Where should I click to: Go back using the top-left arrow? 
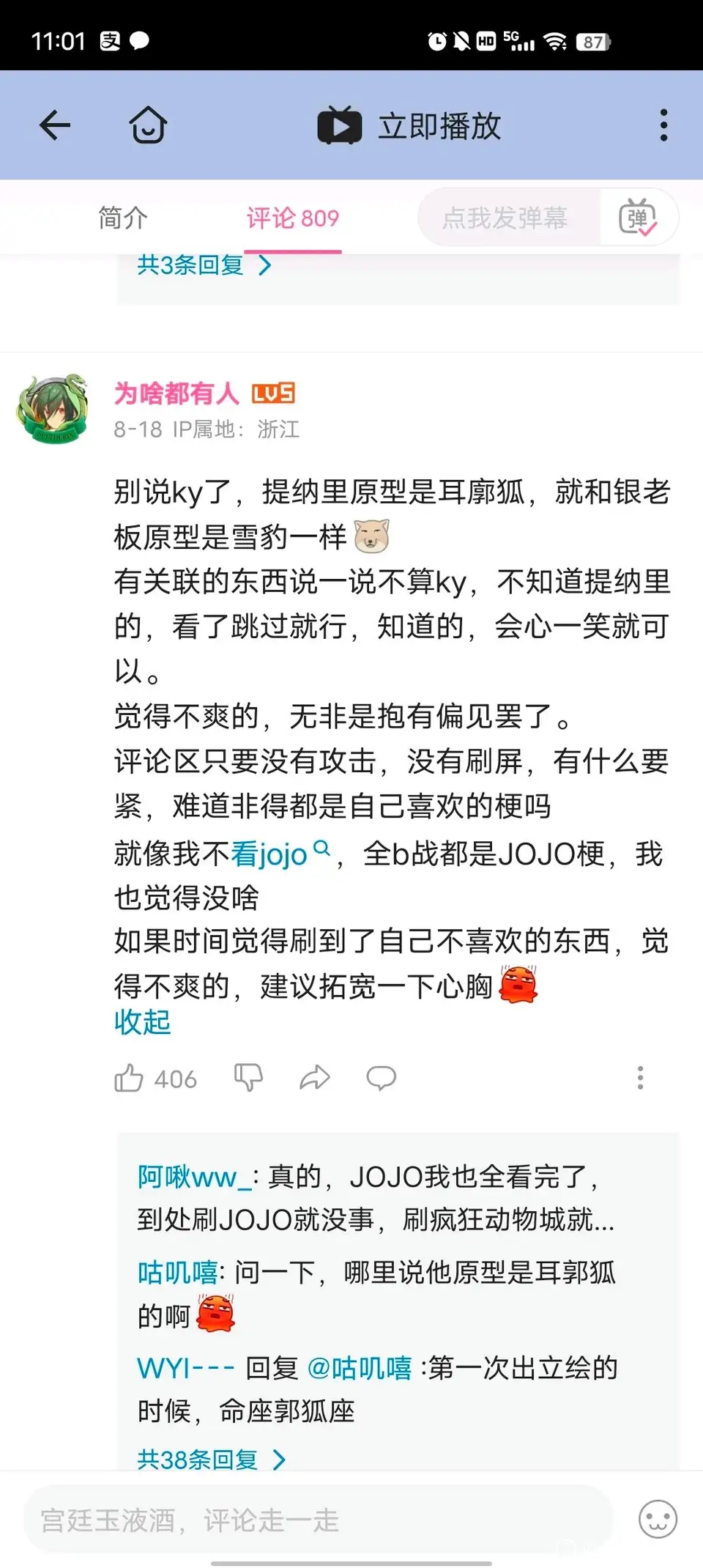pos(55,125)
